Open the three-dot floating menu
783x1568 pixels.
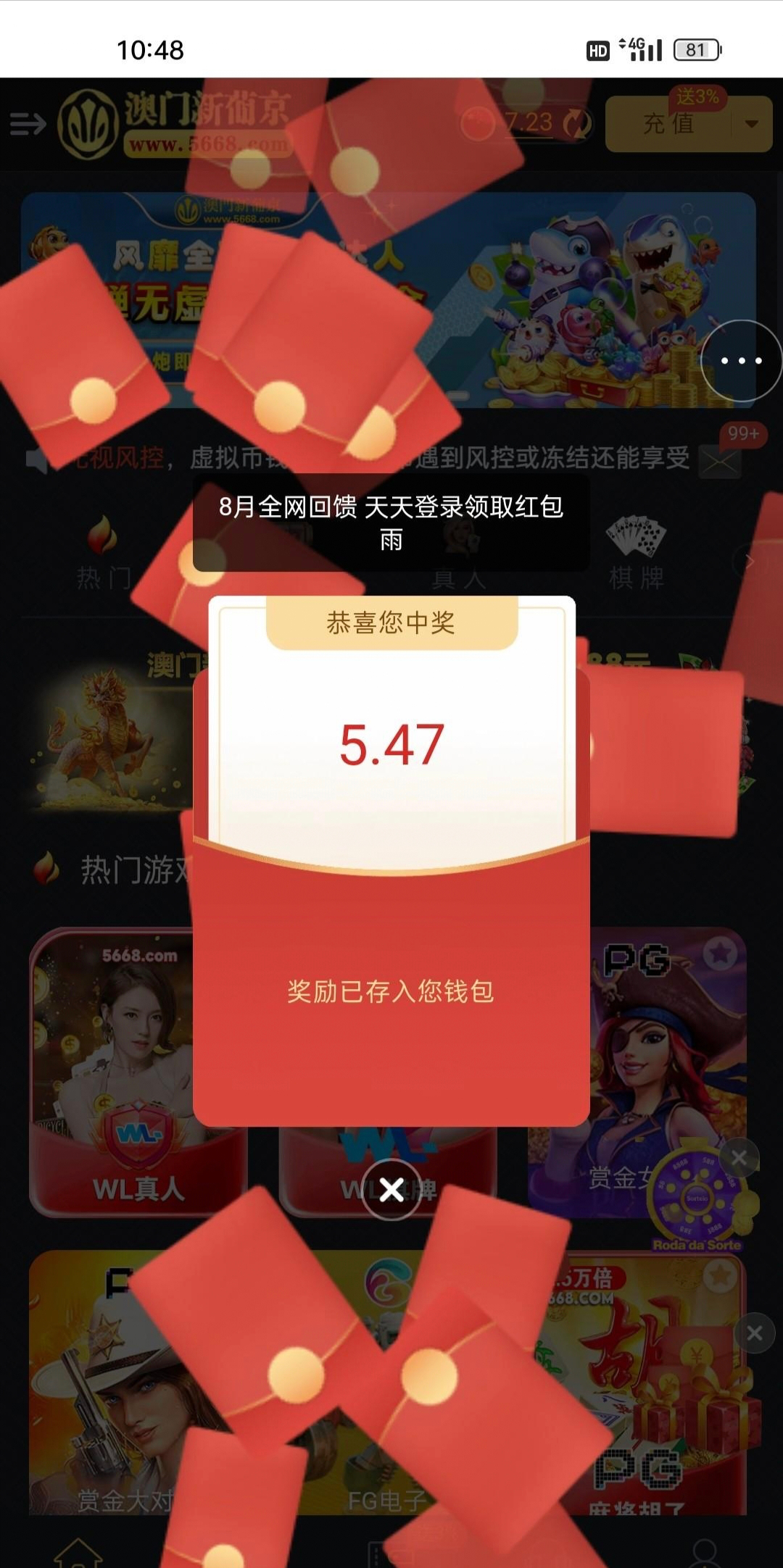tap(741, 360)
